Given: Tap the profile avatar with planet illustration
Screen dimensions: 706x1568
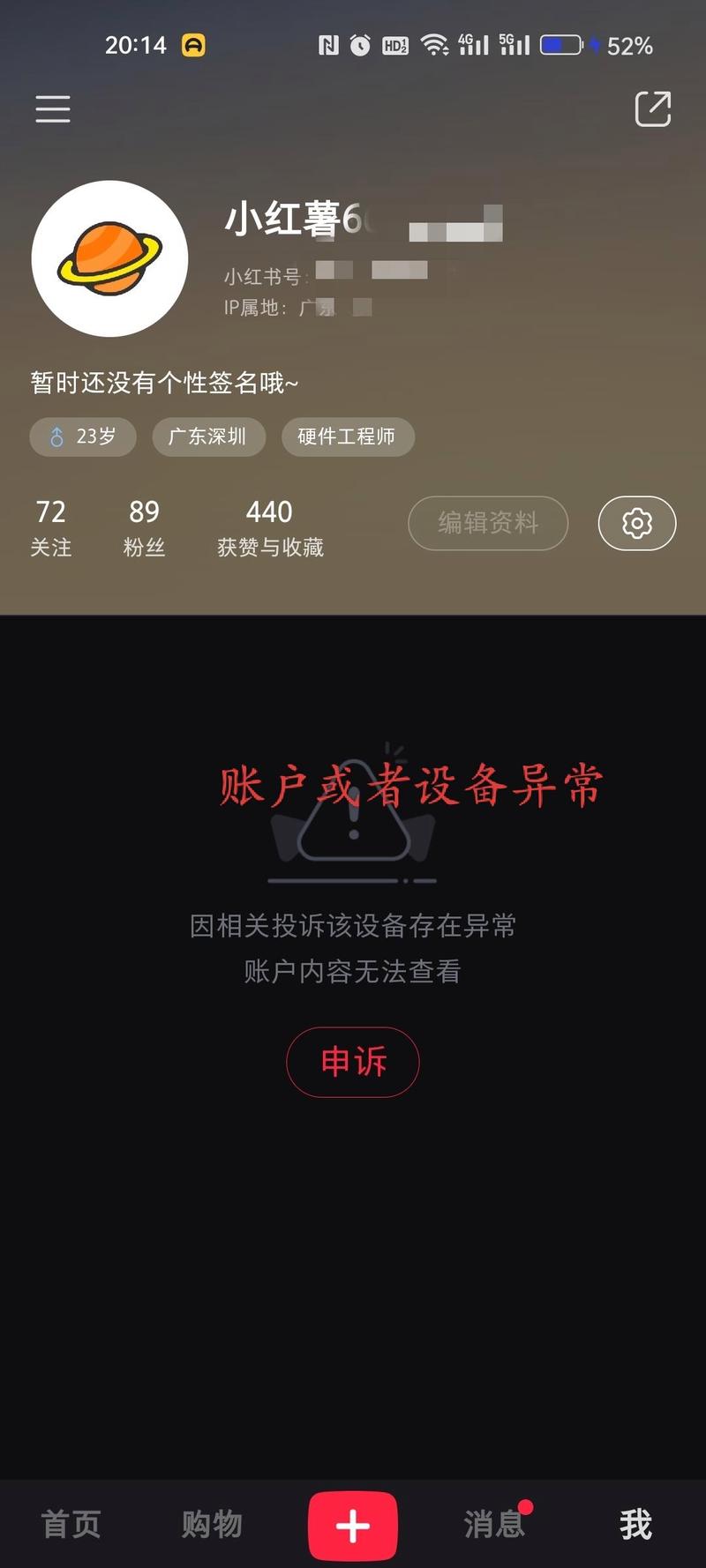Looking at the screenshot, I should click(x=109, y=259).
